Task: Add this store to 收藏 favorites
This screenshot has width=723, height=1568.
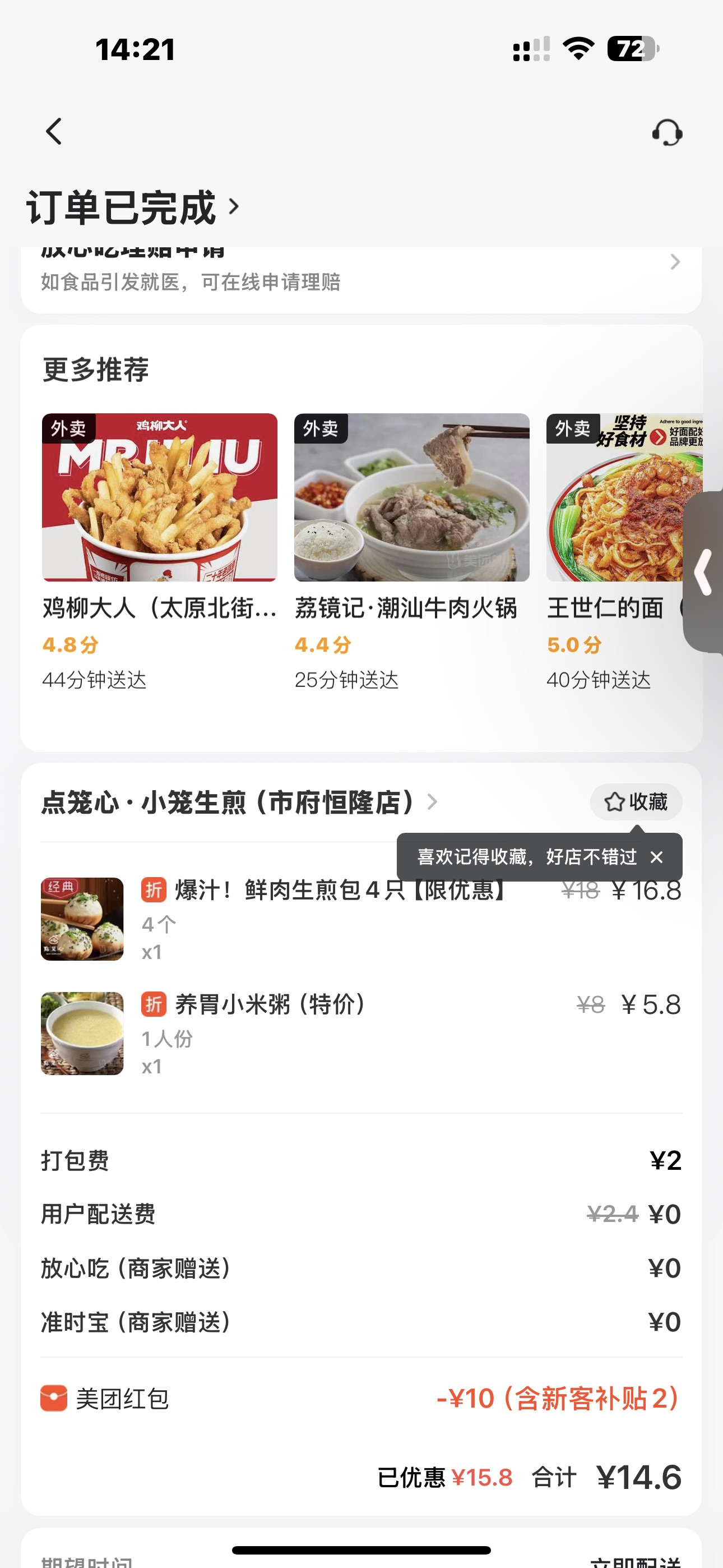Action: (636, 803)
